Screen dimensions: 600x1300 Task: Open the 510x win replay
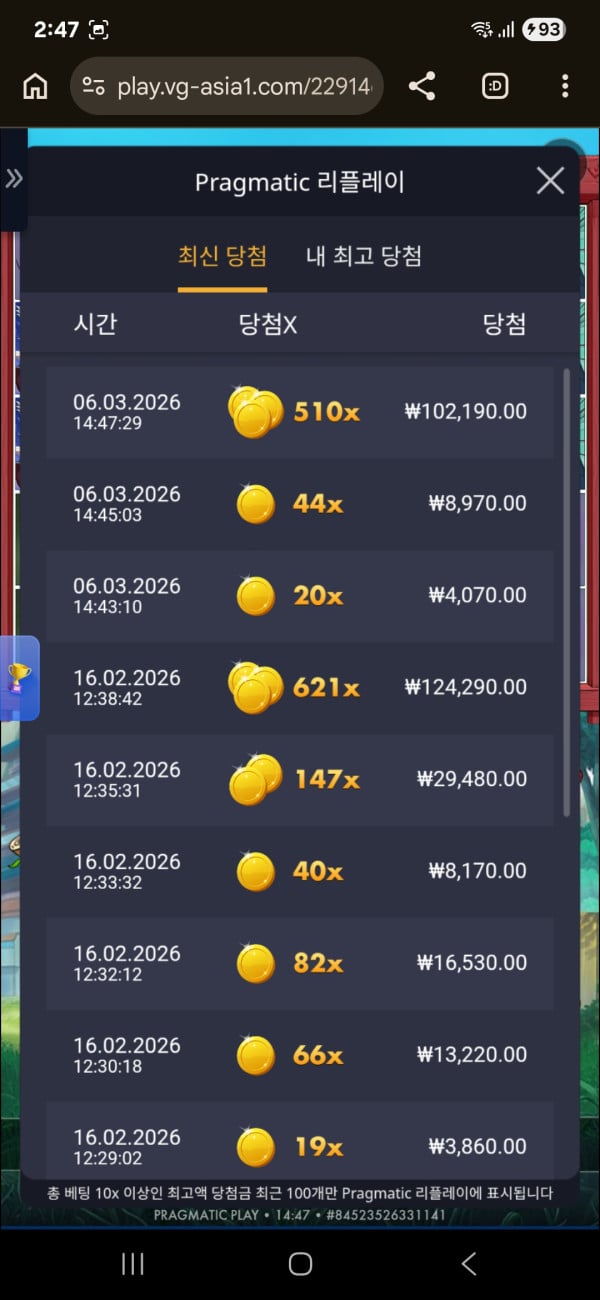tap(299, 411)
